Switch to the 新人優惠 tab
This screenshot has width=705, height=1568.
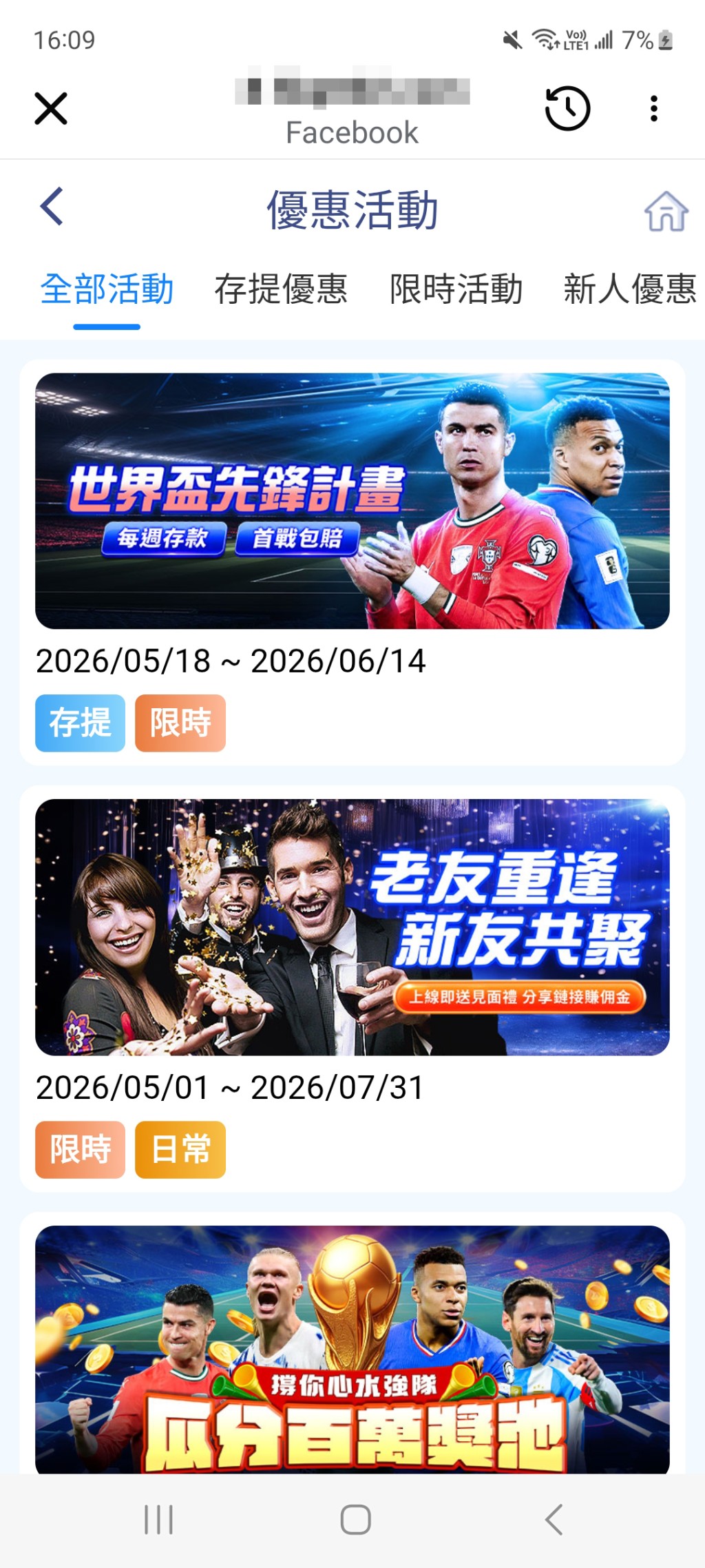pyautogui.click(x=630, y=289)
